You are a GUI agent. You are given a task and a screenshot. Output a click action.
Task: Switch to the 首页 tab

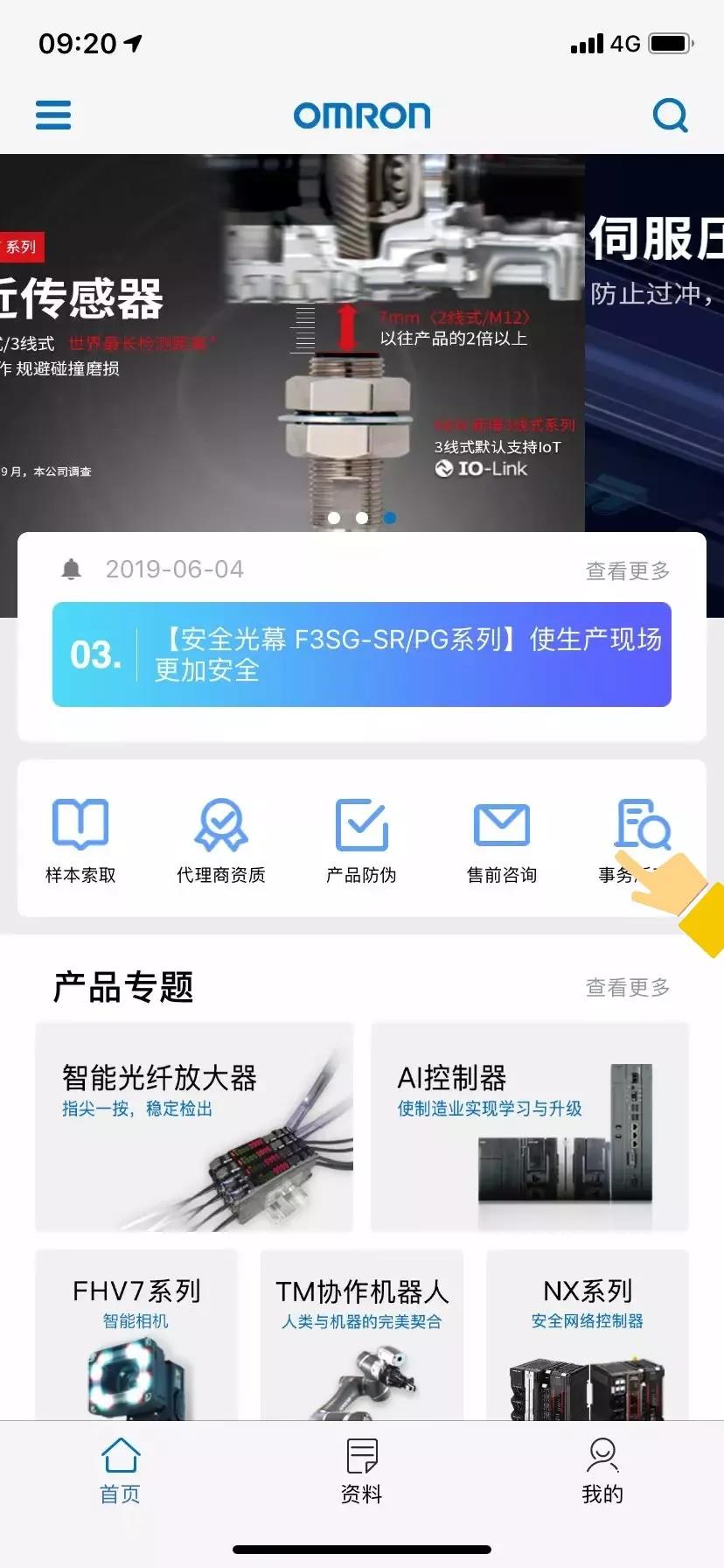pyautogui.click(x=121, y=1471)
